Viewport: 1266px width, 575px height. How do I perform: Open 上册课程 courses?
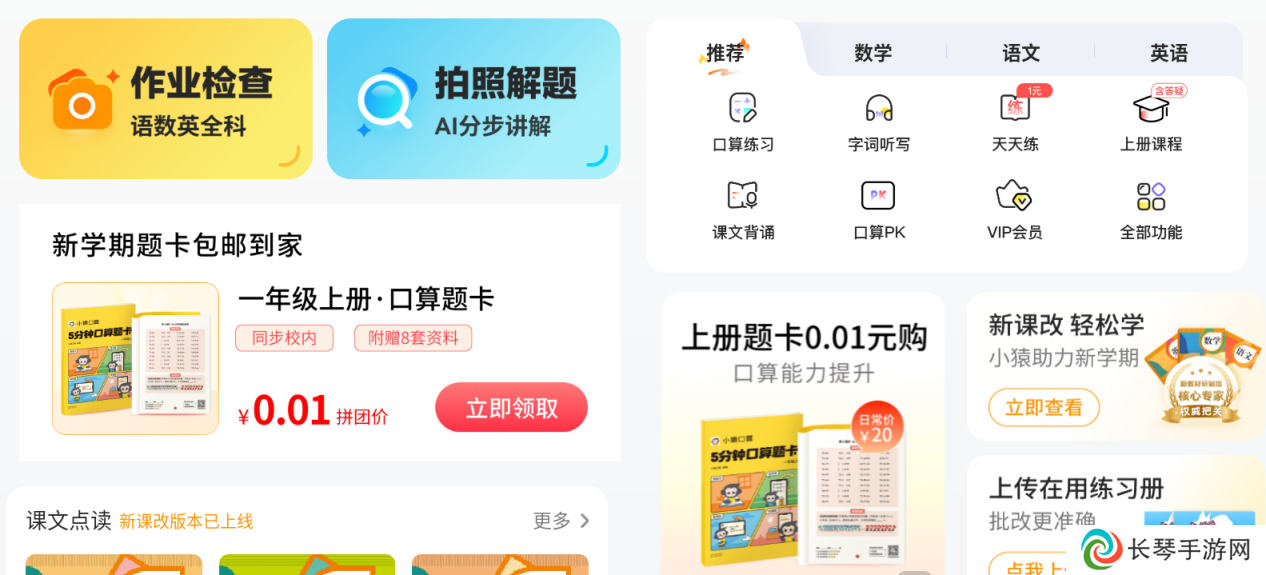(1151, 122)
